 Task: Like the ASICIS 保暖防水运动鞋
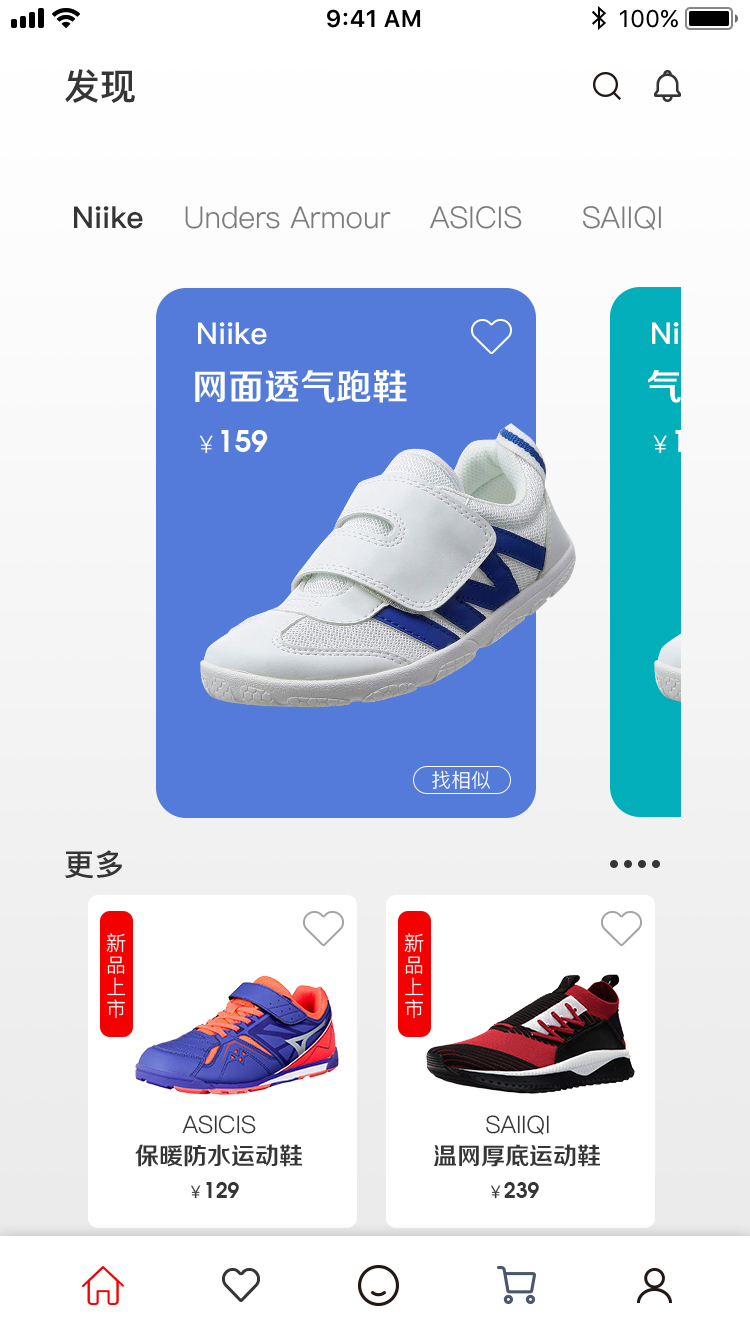[x=323, y=929]
